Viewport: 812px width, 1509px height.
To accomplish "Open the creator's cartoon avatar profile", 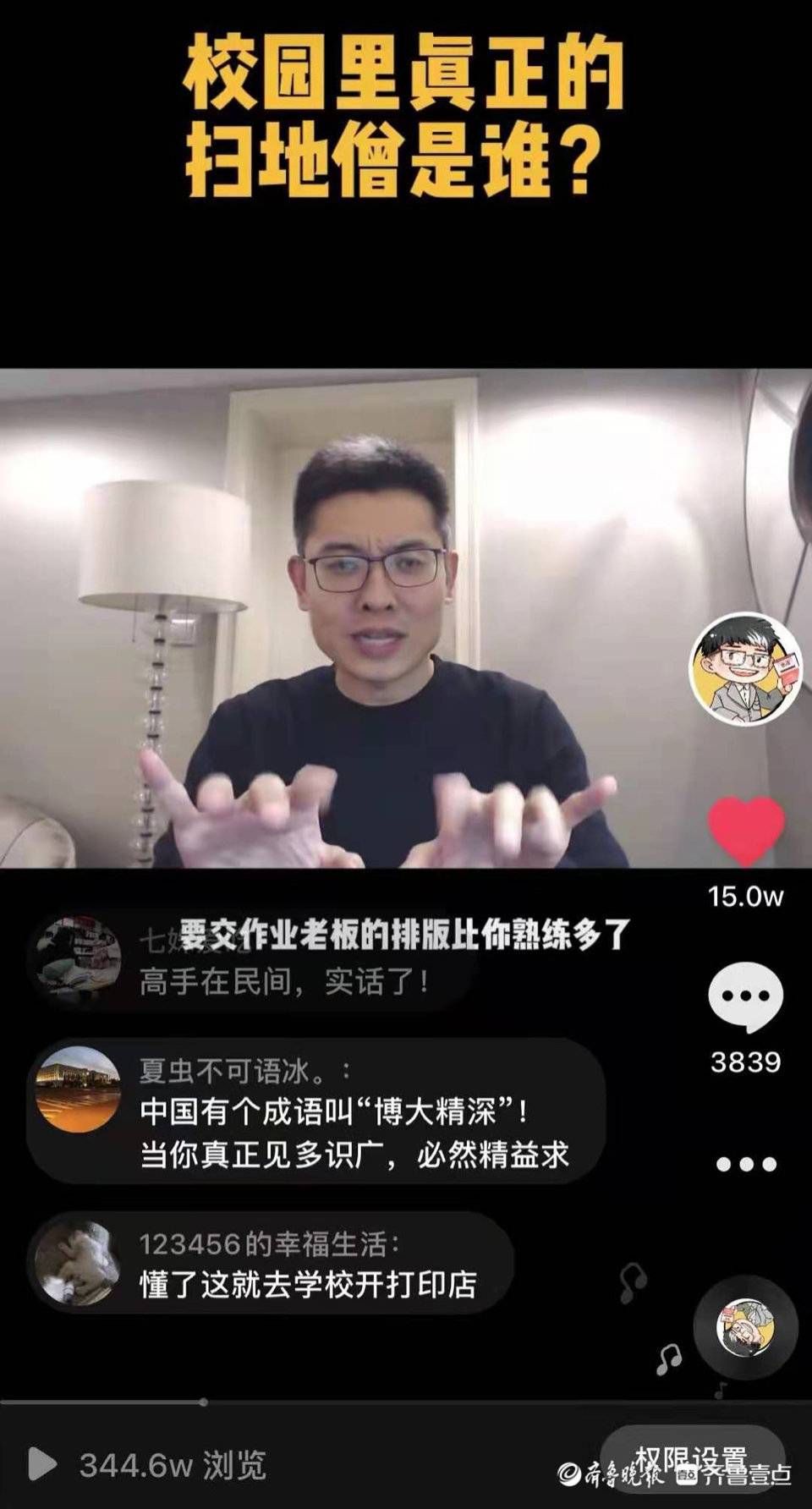I will coord(745,668).
